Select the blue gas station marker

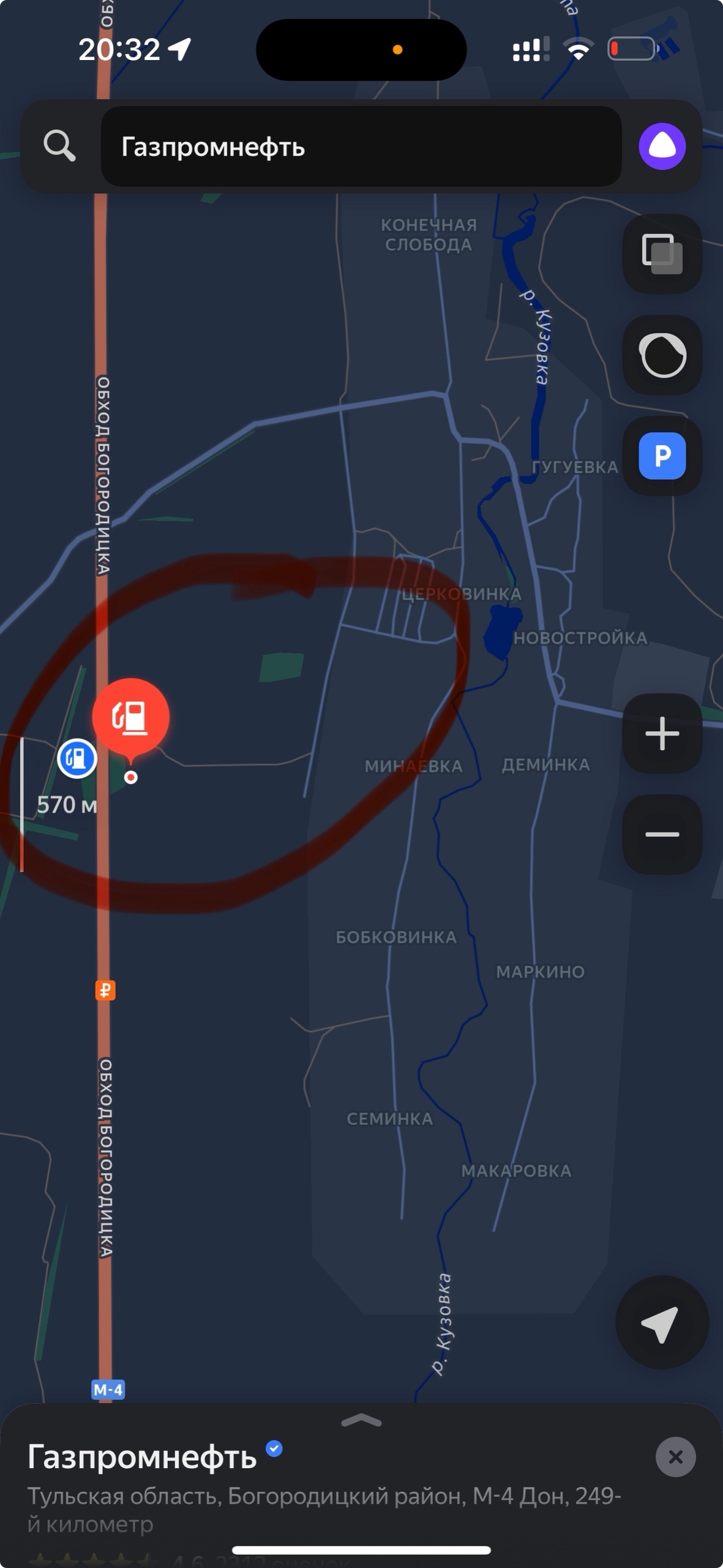pos(77,758)
